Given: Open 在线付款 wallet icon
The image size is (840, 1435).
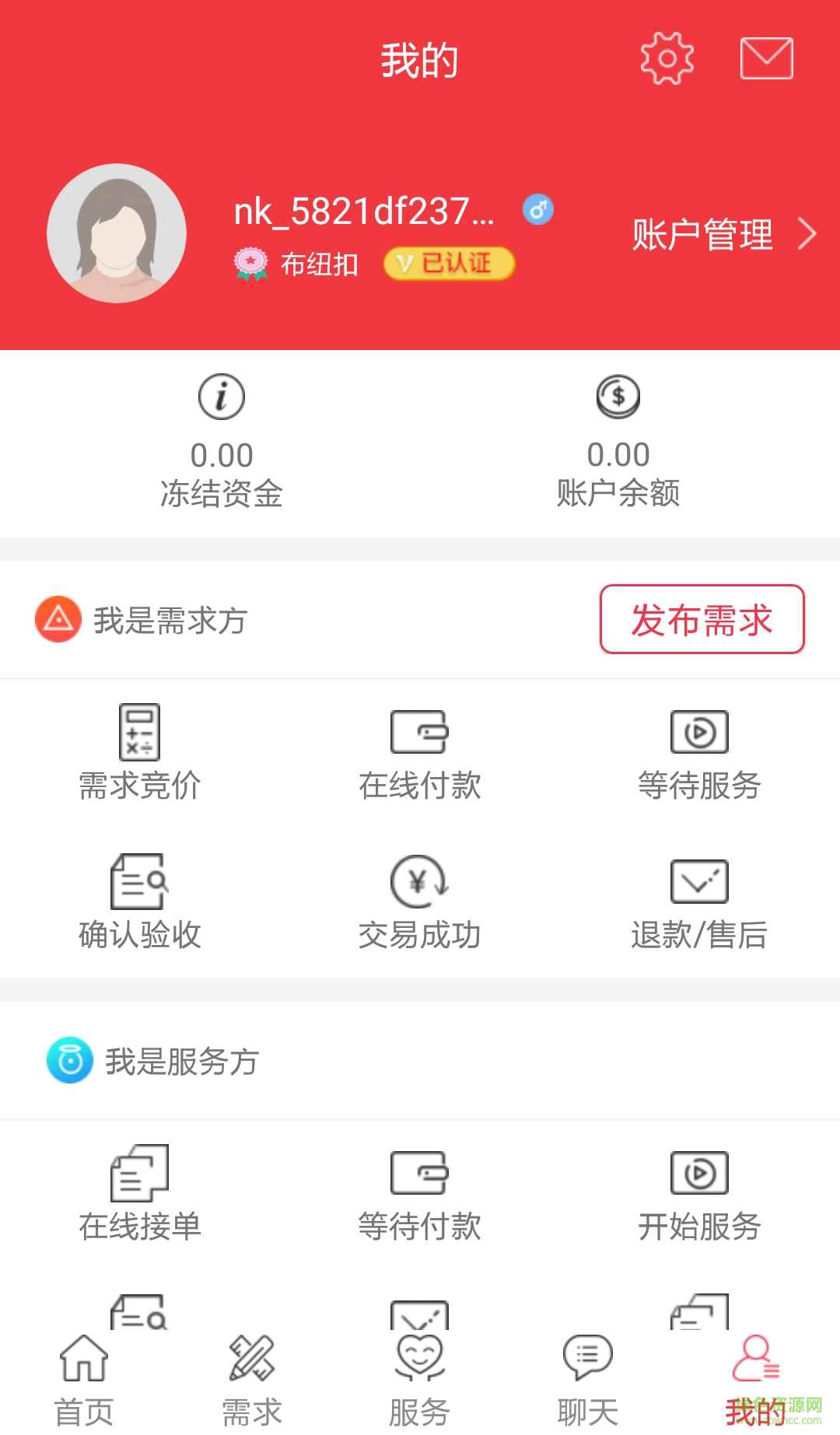Looking at the screenshot, I should (x=418, y=732).
